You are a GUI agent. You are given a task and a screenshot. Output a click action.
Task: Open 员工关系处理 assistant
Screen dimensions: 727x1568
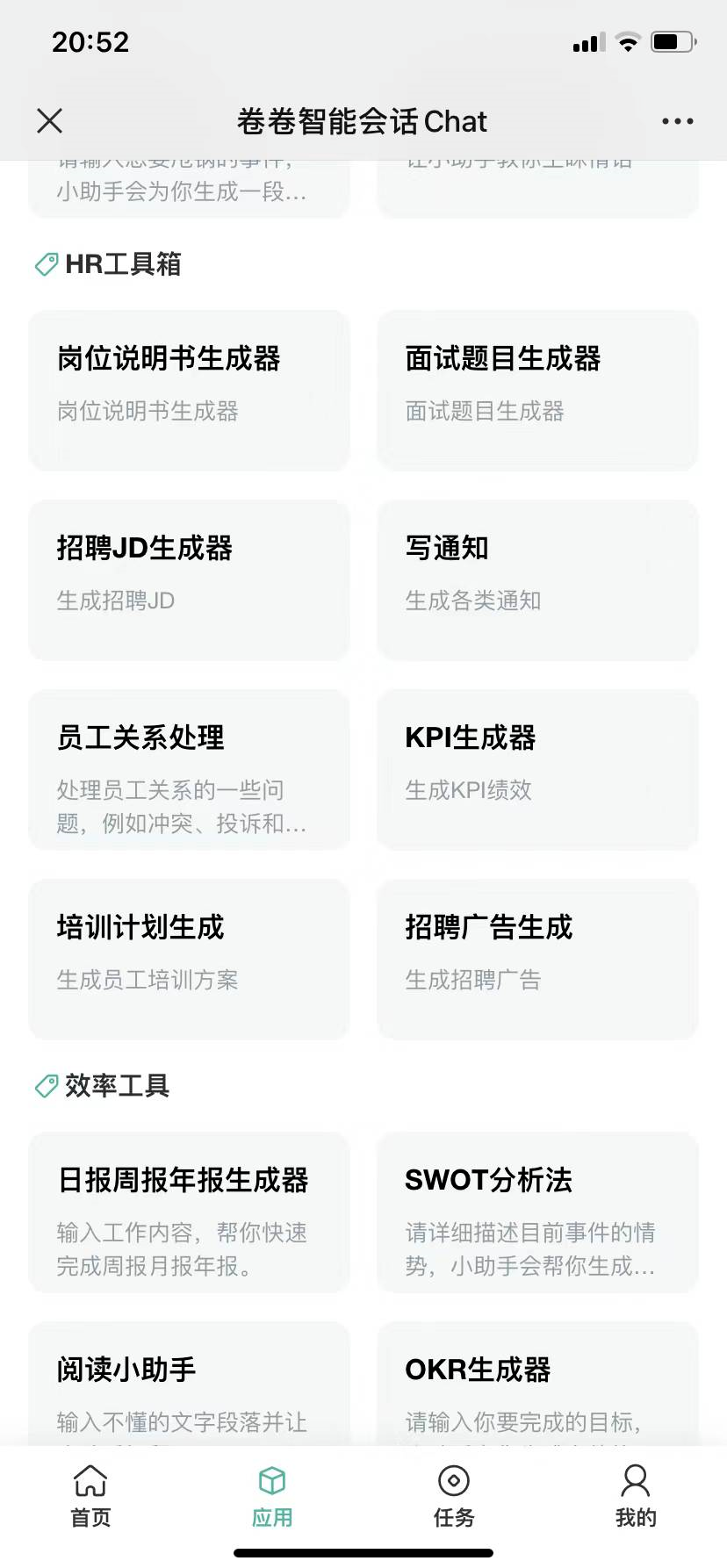[189, 769]
